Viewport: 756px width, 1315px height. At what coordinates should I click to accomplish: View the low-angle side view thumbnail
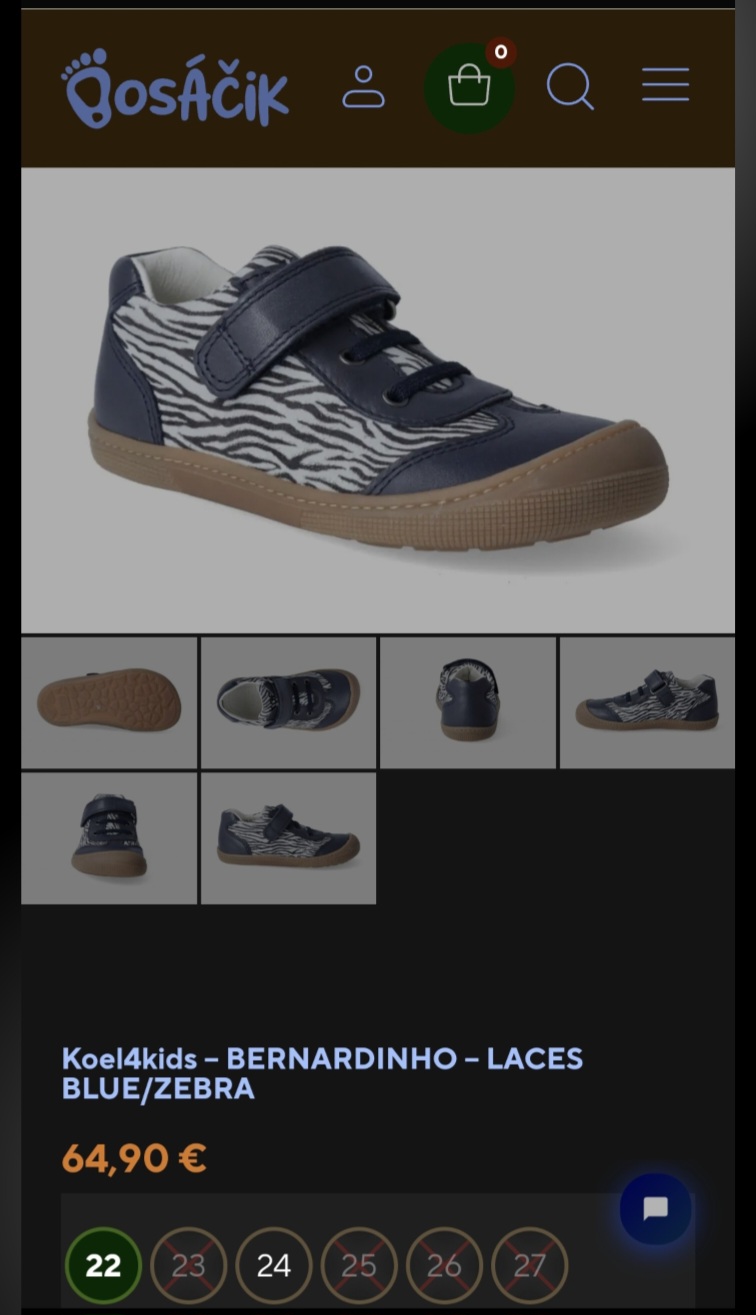647,702
